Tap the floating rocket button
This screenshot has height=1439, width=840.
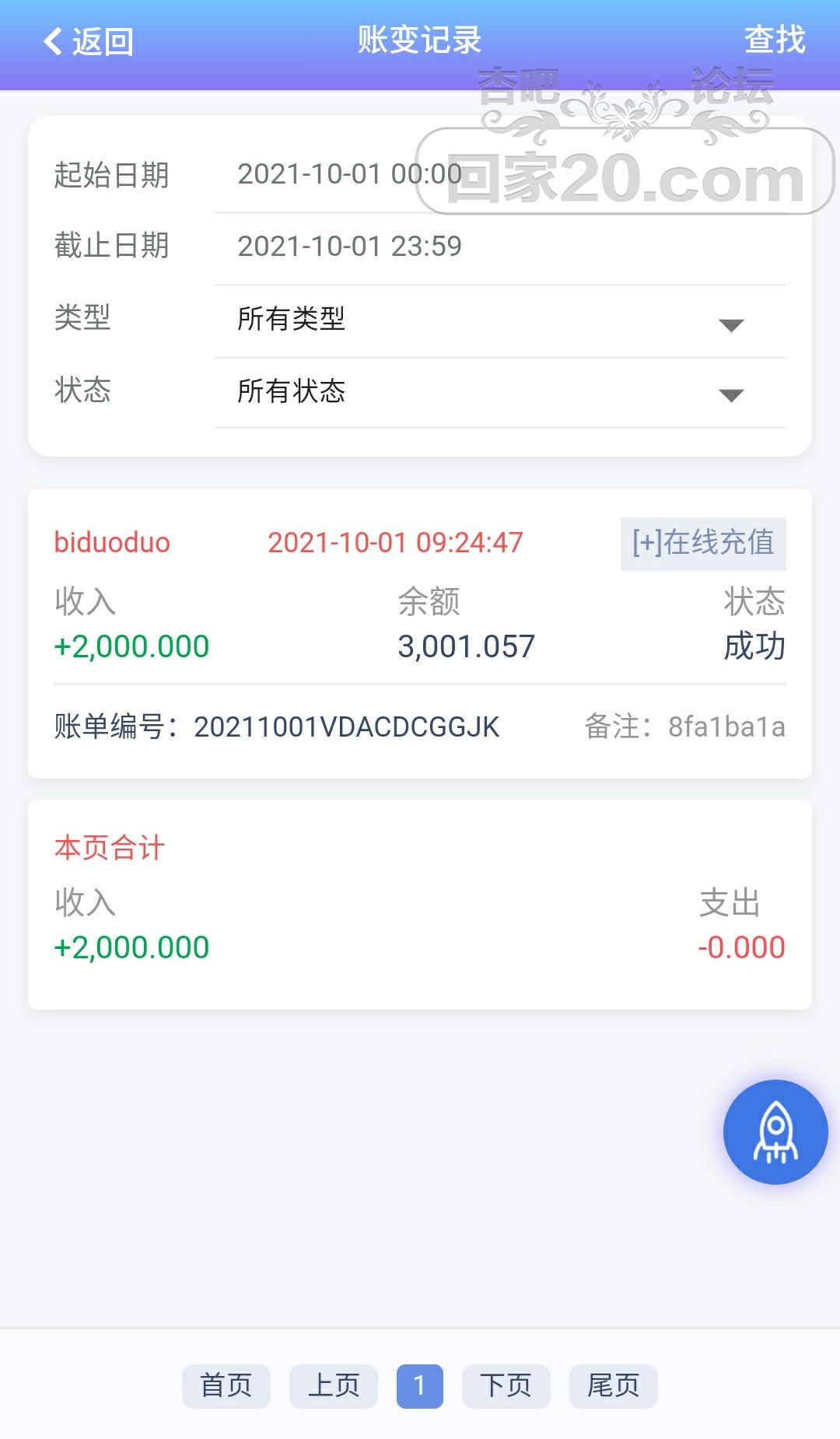pos(775,1132)
